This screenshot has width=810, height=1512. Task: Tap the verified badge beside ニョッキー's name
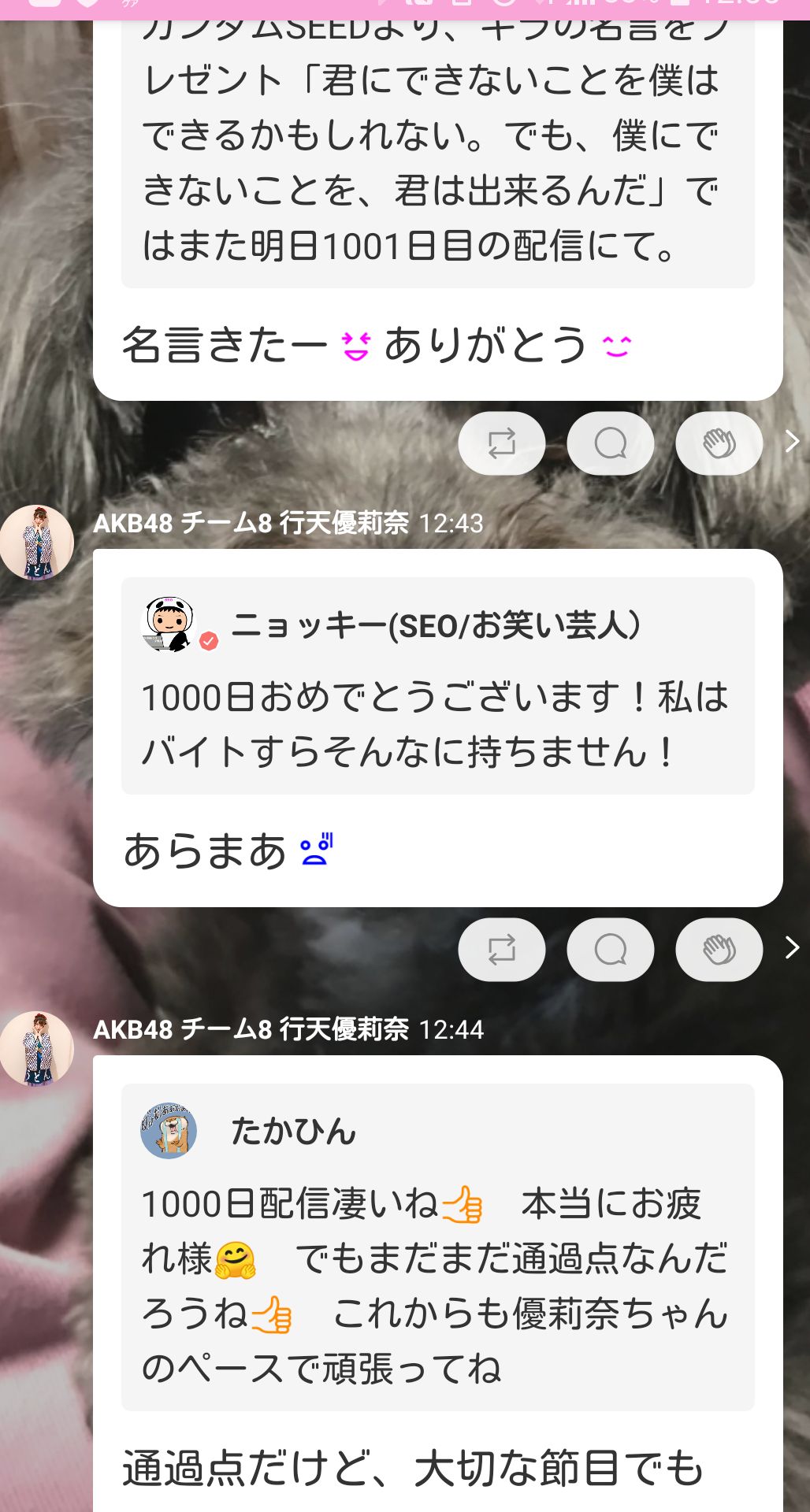coord(206,642)
